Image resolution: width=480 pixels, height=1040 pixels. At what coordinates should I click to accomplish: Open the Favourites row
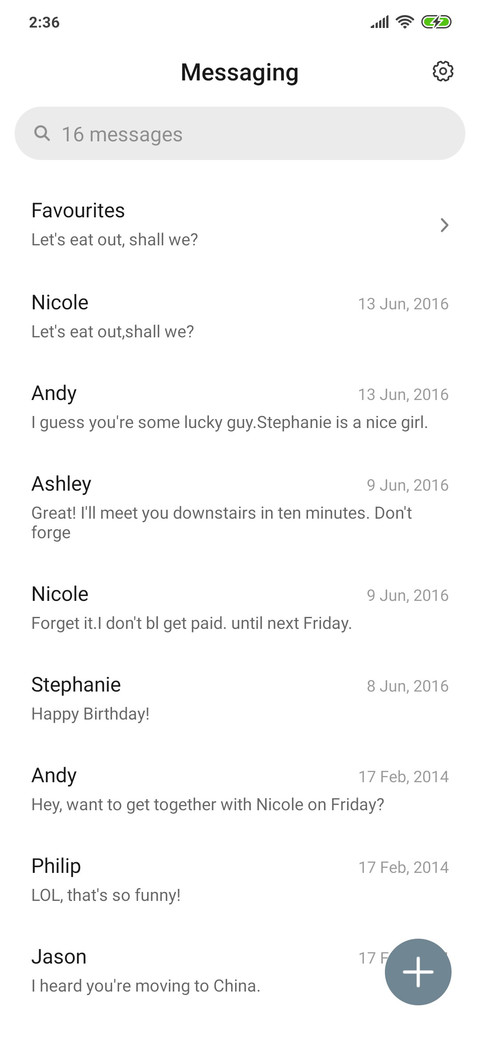pyautogui.click(x=240, y=225)
